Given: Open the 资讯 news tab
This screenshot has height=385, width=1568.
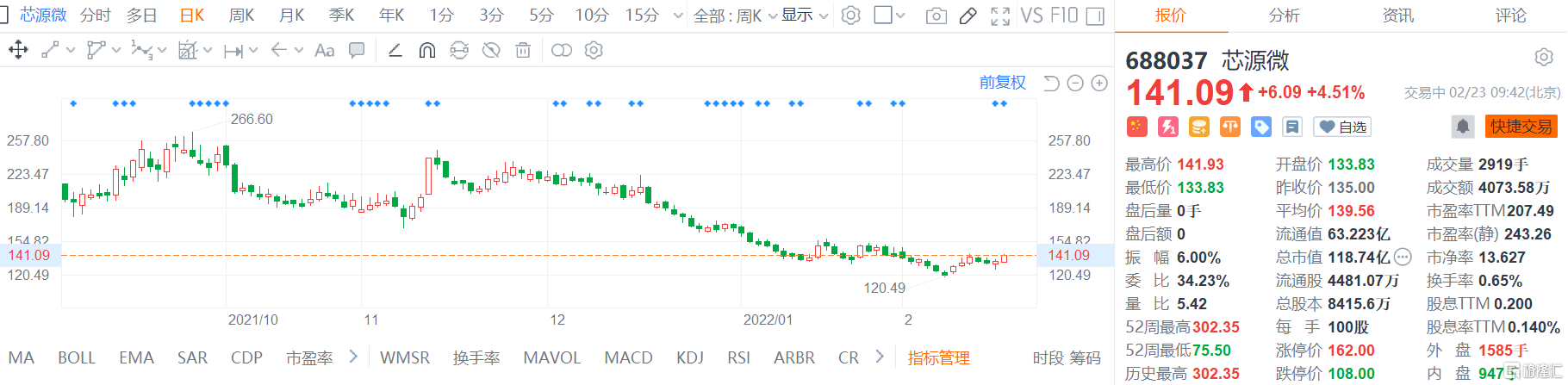Looking at the screenshot, I should (1397, 16).
